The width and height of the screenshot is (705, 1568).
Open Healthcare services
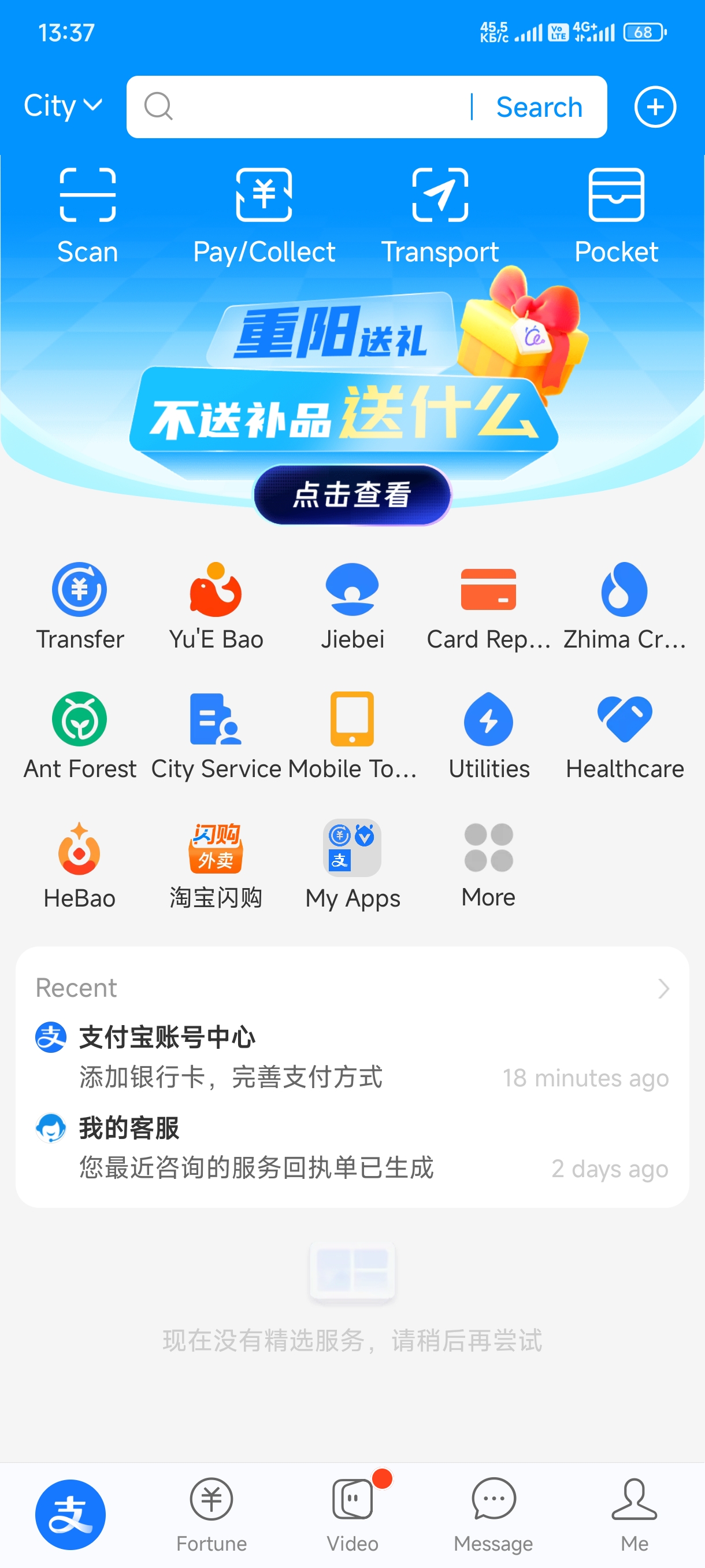point(625,734)
